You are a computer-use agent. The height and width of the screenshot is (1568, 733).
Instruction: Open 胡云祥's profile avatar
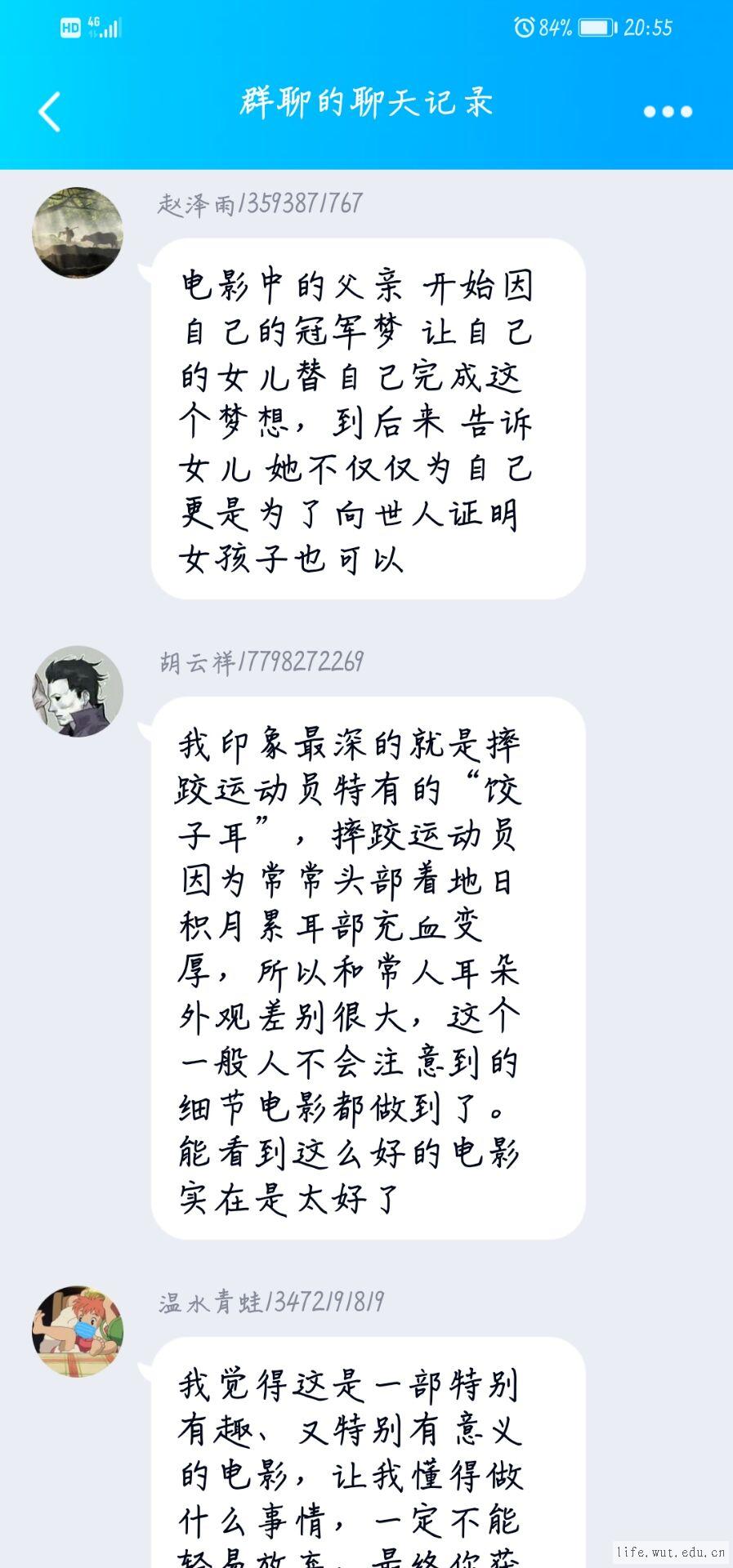[78, 691]
